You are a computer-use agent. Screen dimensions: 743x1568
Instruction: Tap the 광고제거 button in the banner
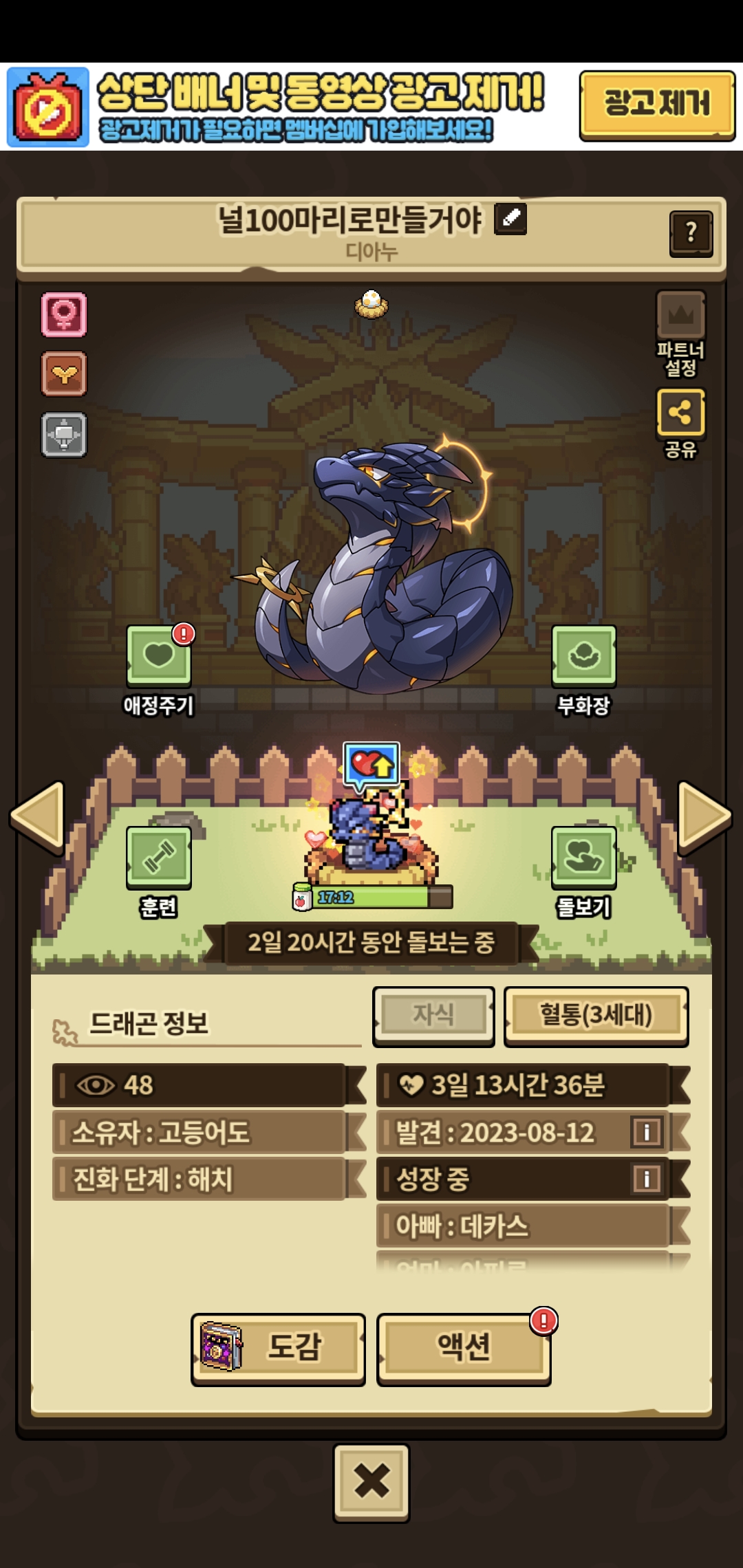tap(656, 105)
